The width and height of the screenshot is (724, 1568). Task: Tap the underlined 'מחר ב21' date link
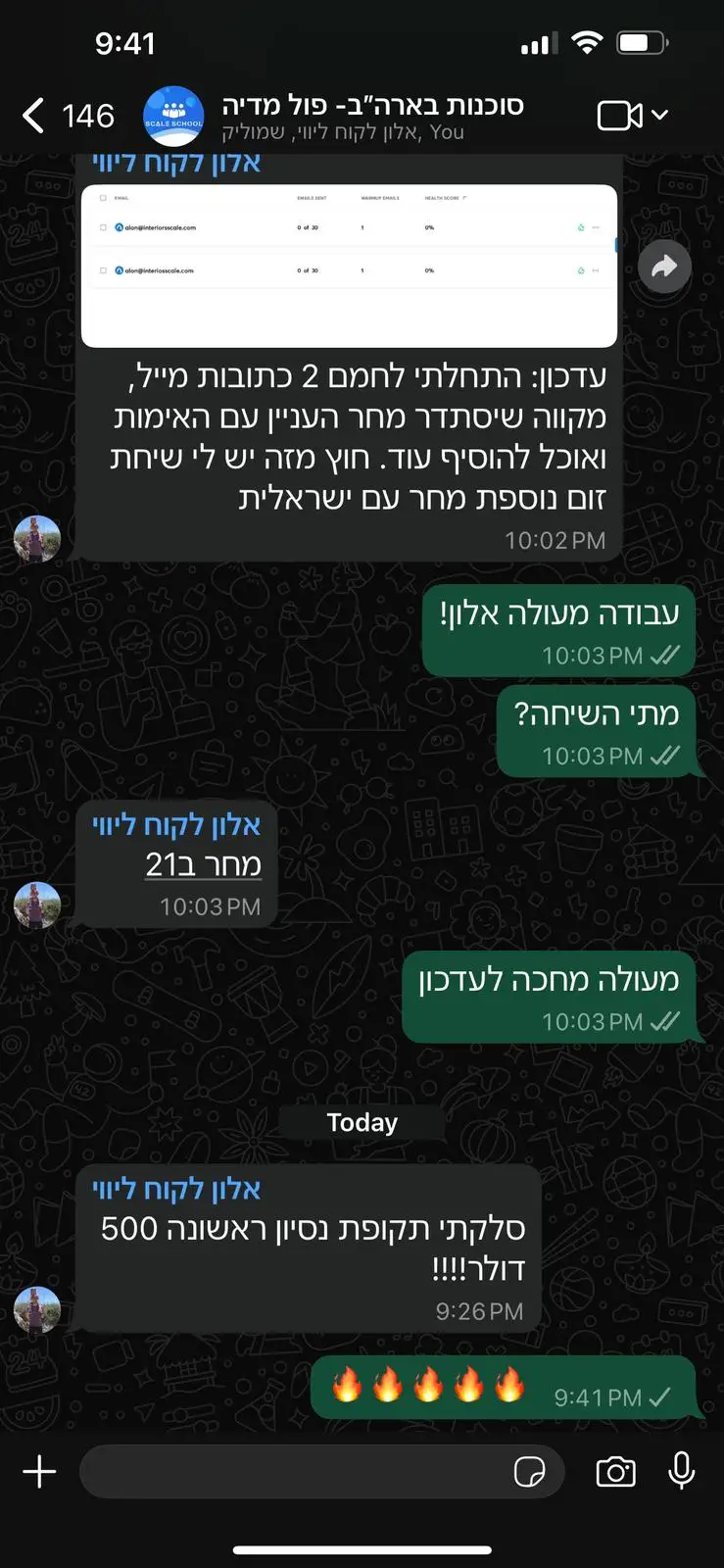click(x=203, y=864)
